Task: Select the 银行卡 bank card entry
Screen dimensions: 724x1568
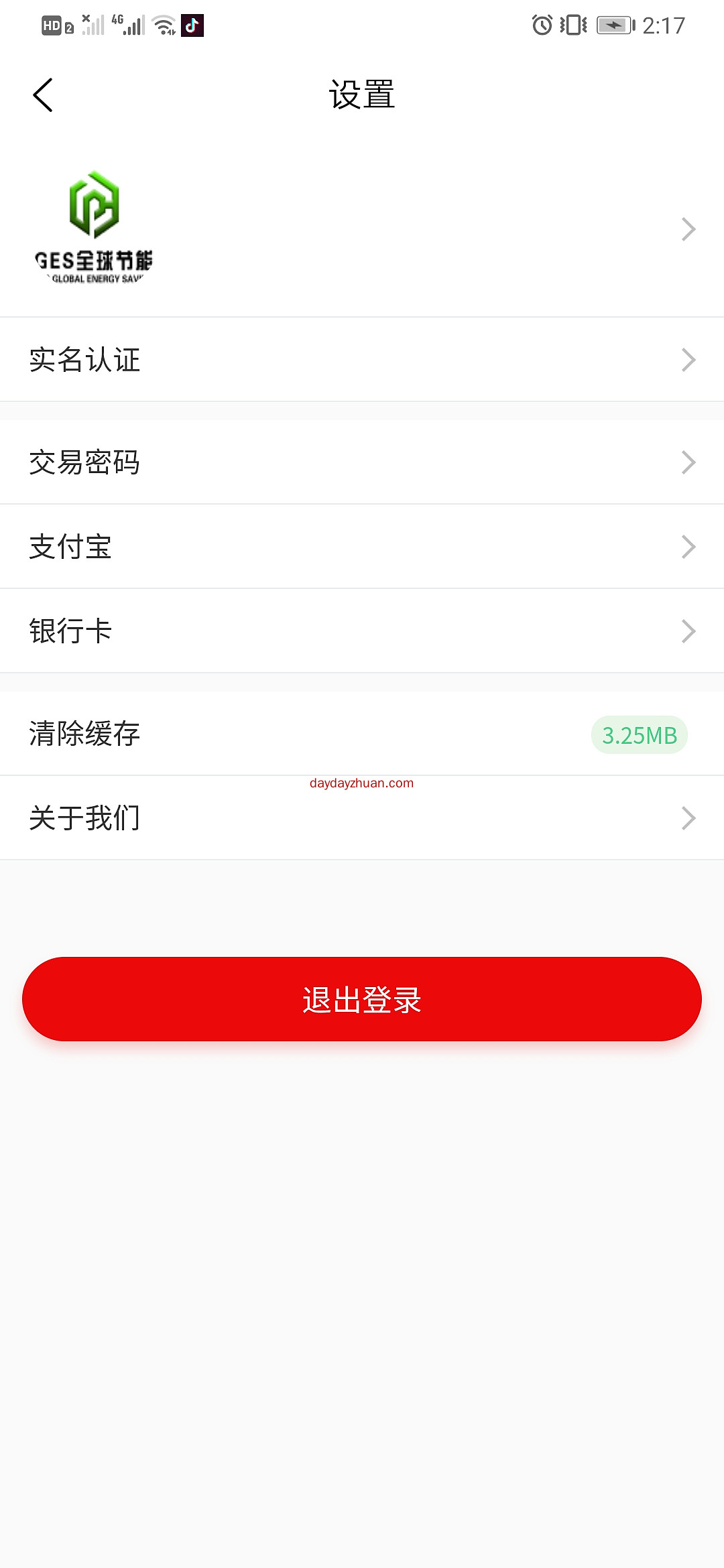Action: click(x=268, y=631)
